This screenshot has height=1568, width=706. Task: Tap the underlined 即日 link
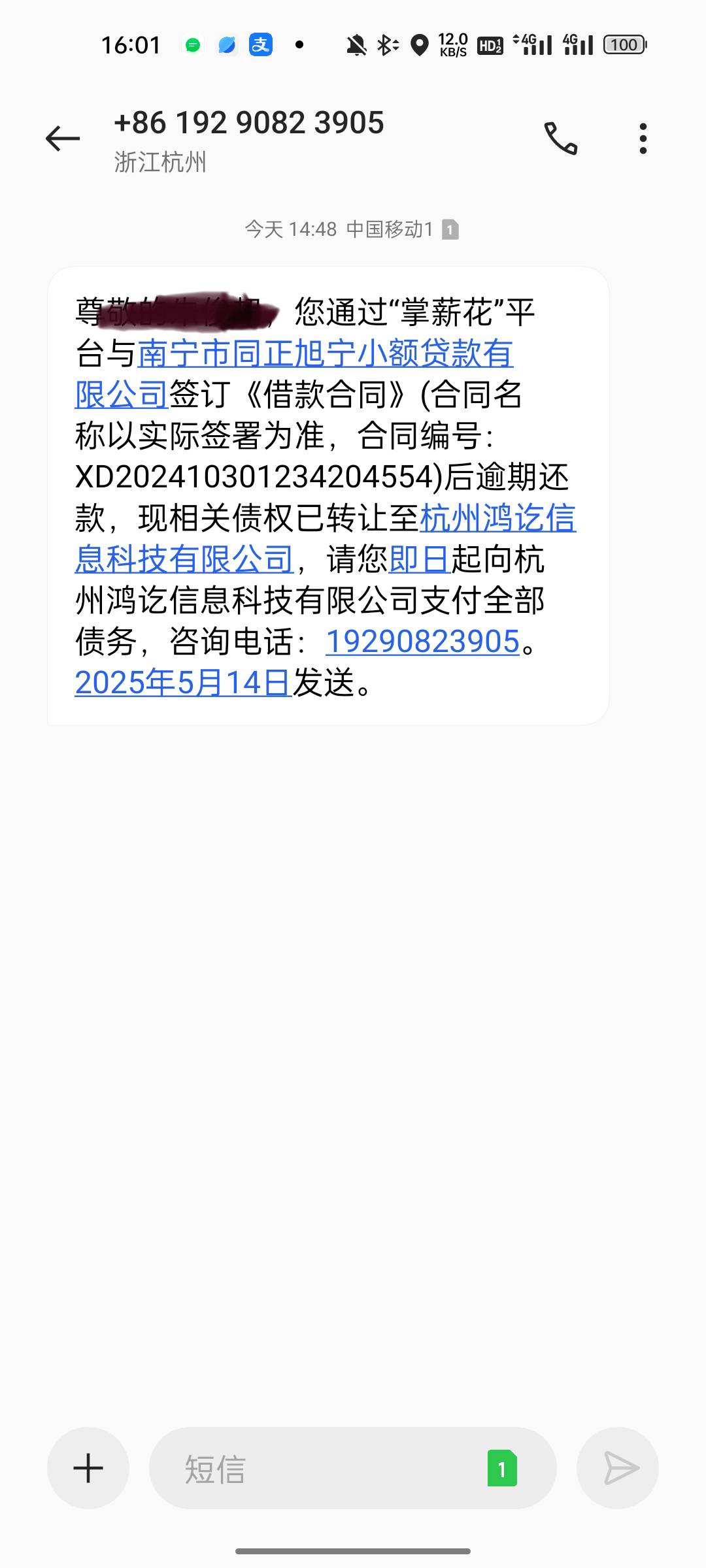[x=420, y=559]
